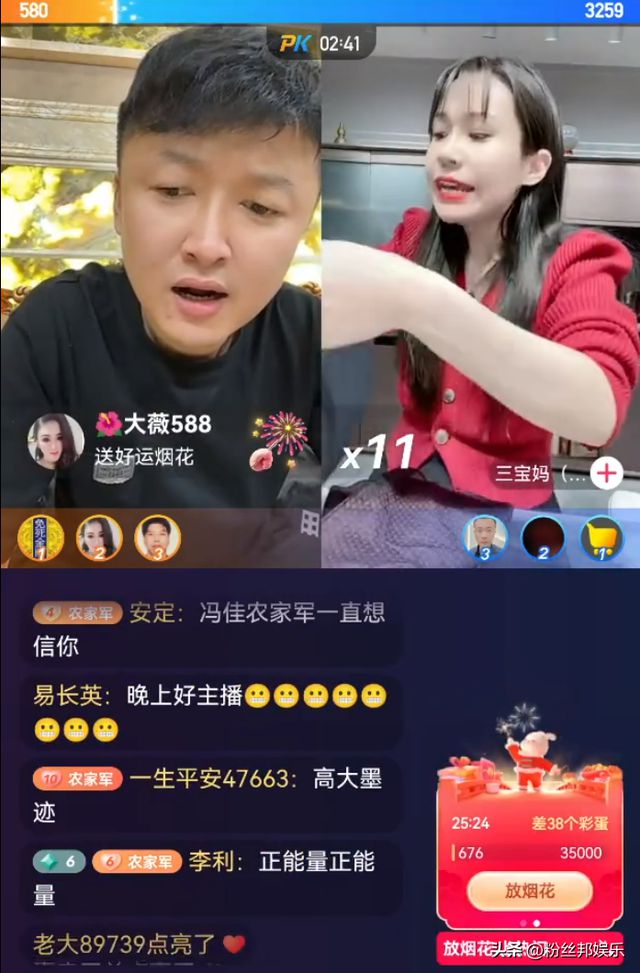The image size is (640, 973).
Task: Open 大薇588's avatar in the gift banner
Action: [55, 441]
